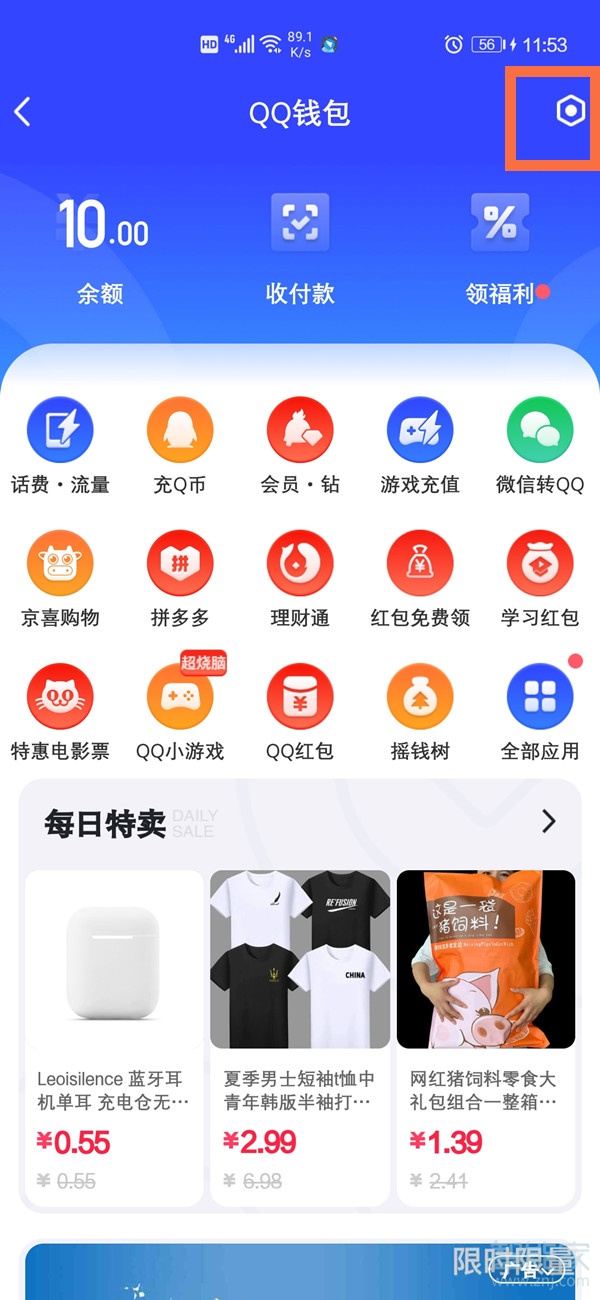Expand 每日特卖 with the arrow
Screen dimensions: 600x1300
pos(548,821)
